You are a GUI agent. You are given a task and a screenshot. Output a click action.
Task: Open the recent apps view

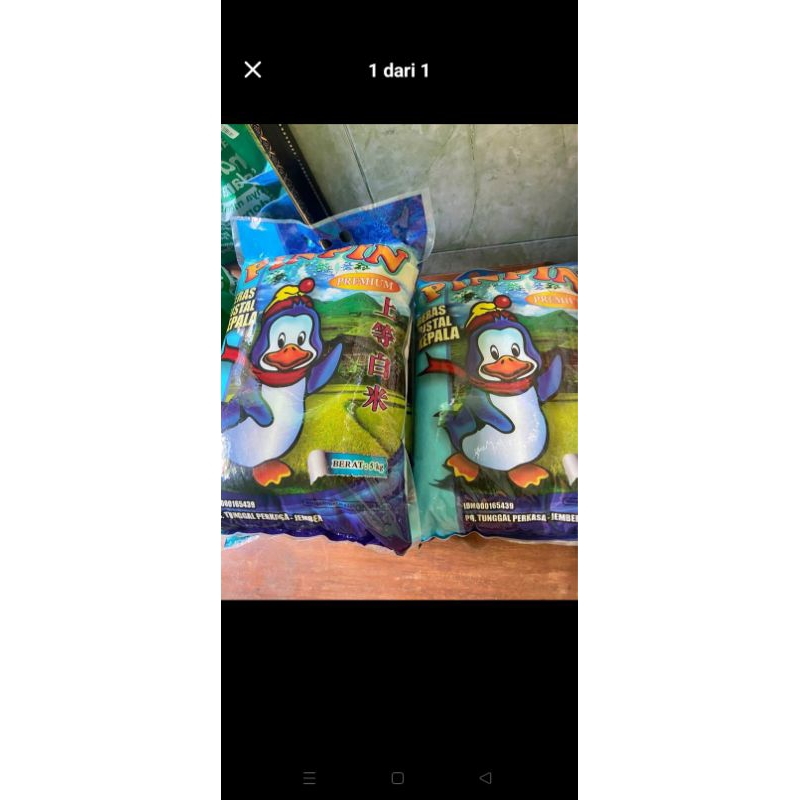(x=309, y=778)
